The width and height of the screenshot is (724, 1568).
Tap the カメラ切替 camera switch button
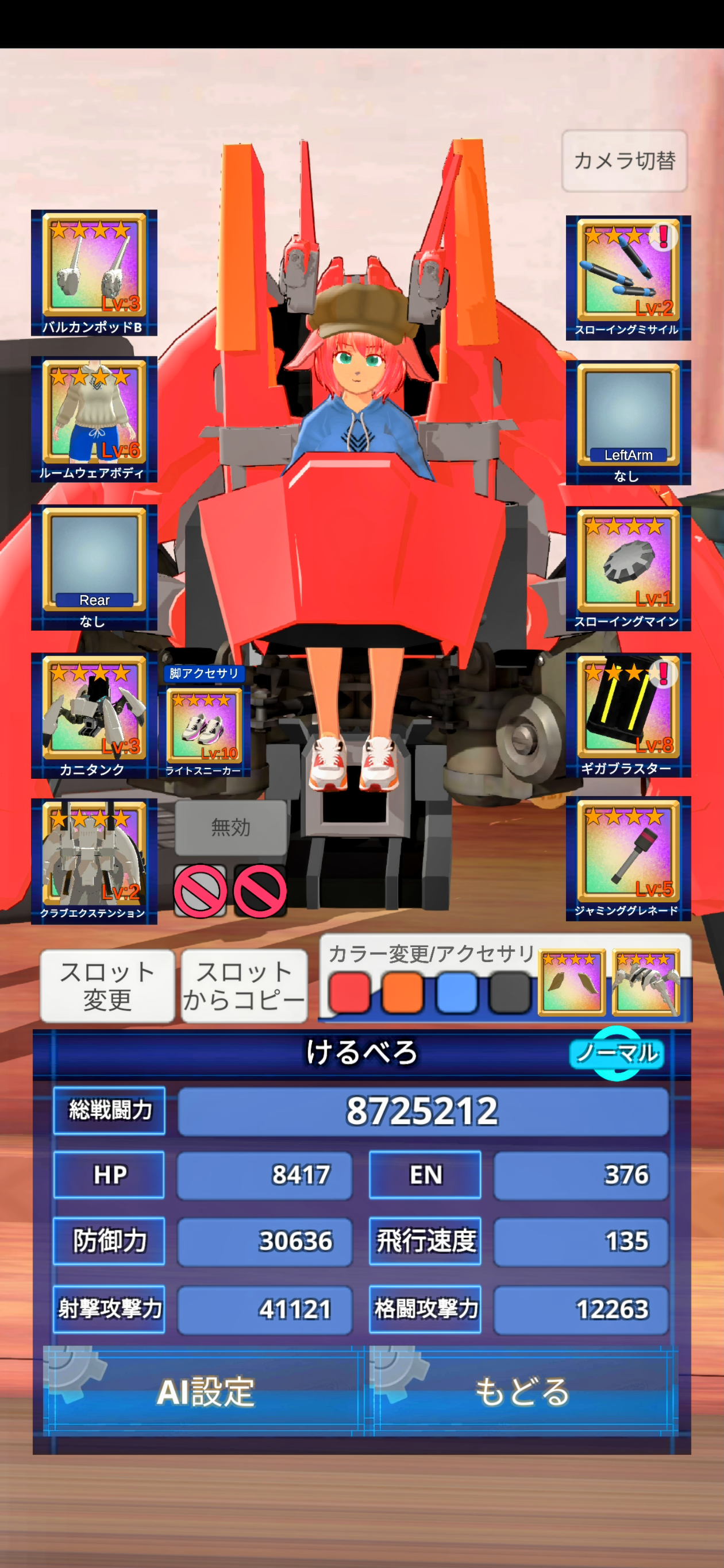pyautogui.click(x=623, y=161)
